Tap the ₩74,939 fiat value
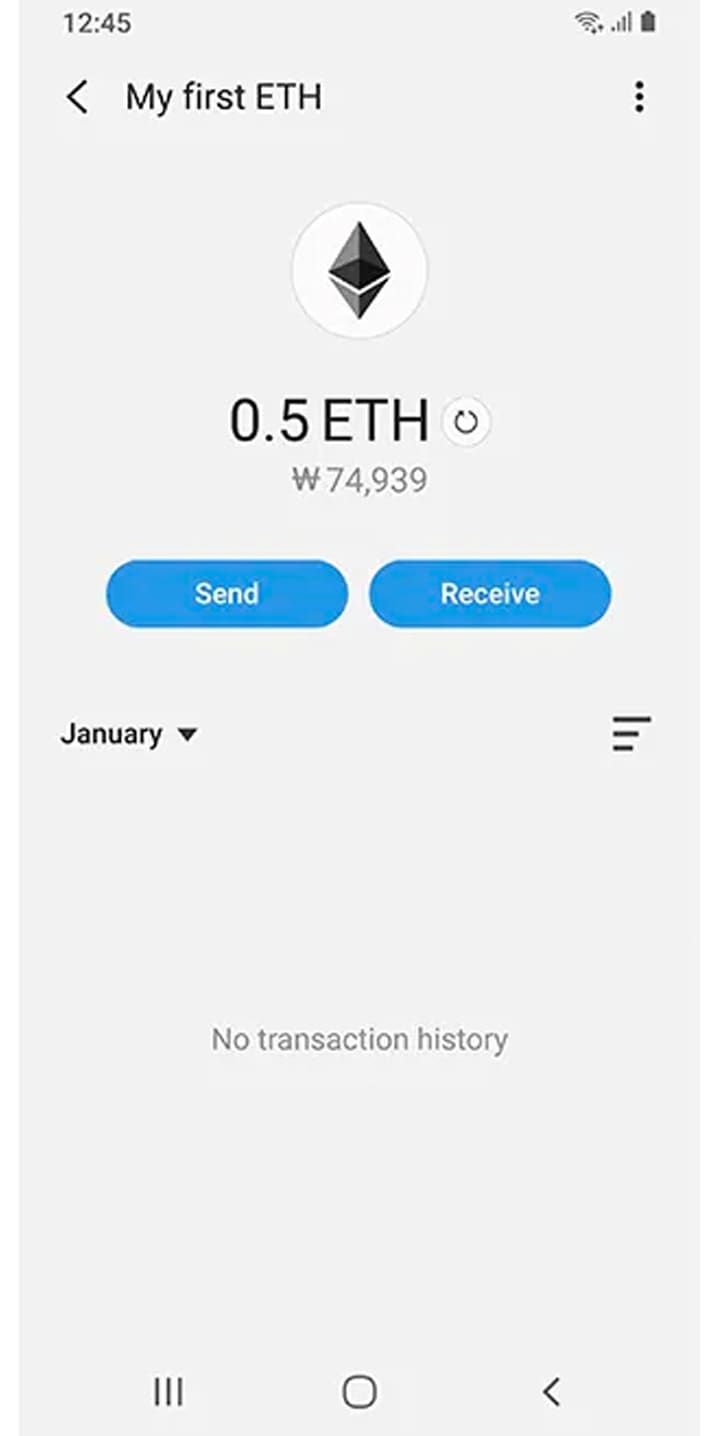This screenshot has width=720, height=1436. (360, 479)
